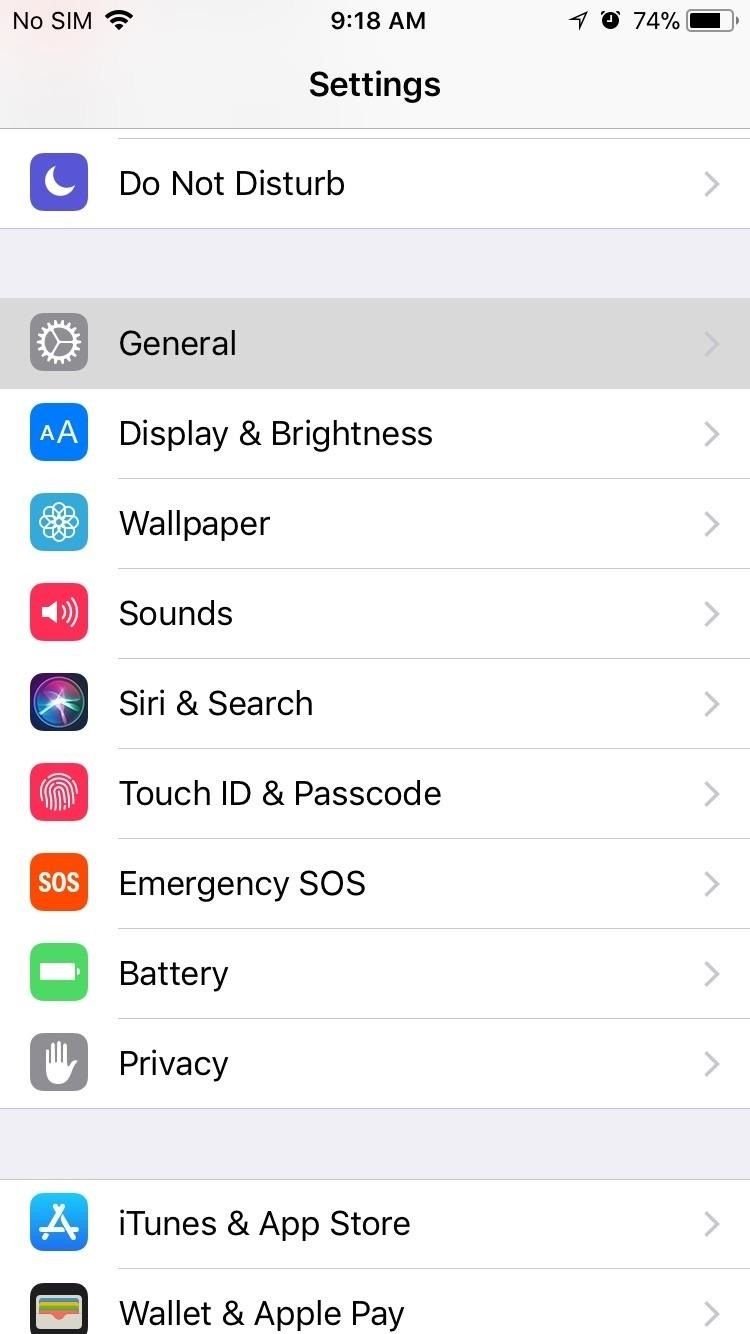Tap the Wallpaper flower icon

[x=58, y=523]
